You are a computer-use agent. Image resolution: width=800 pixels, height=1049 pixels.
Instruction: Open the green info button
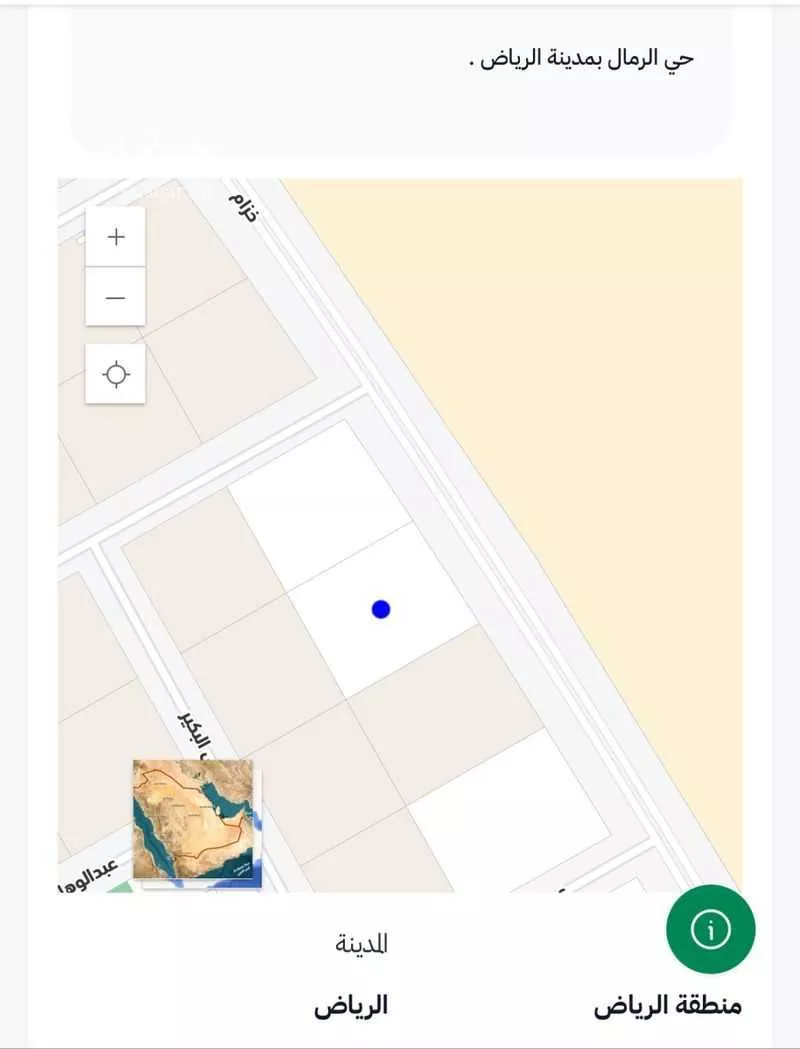710,930
